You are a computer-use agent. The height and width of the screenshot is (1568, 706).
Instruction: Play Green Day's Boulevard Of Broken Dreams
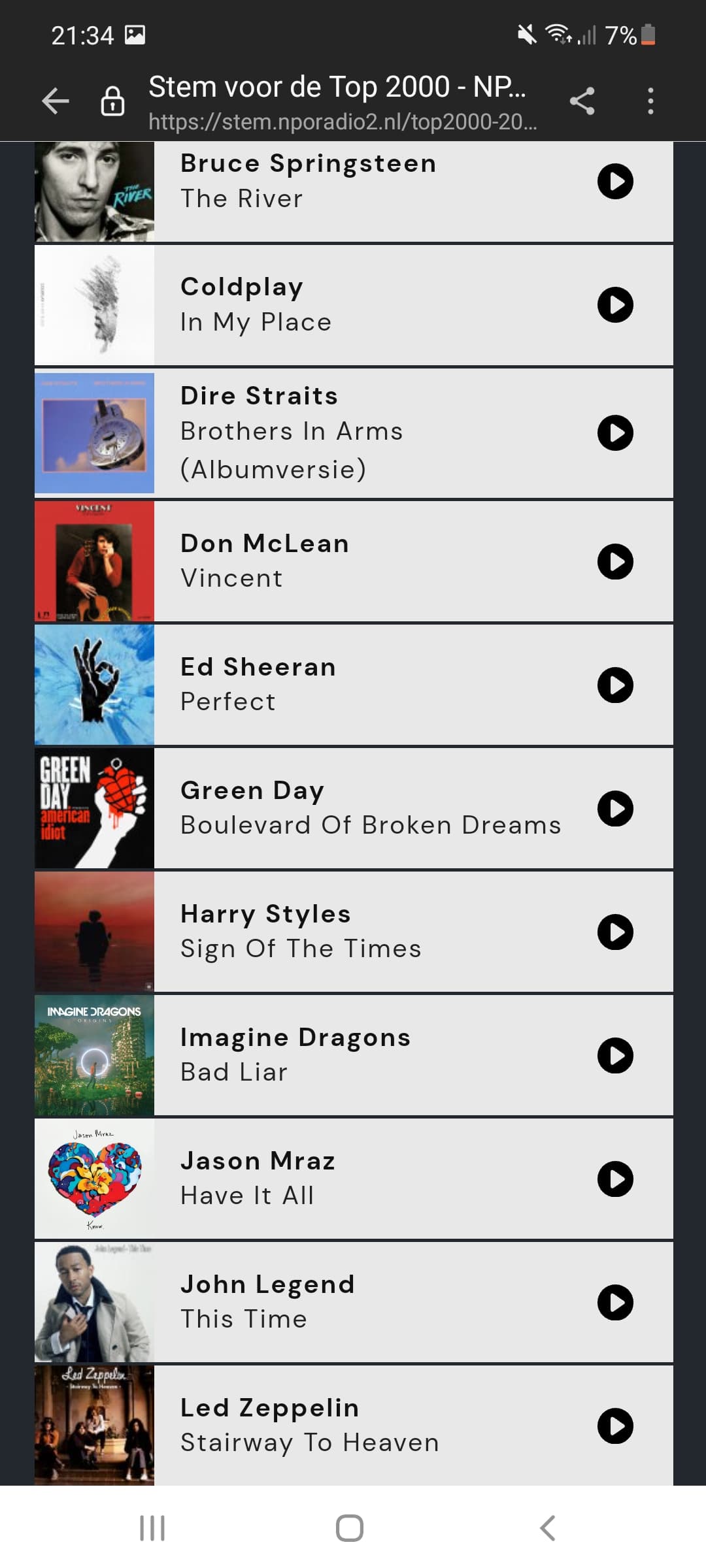[x=615, y=808]
